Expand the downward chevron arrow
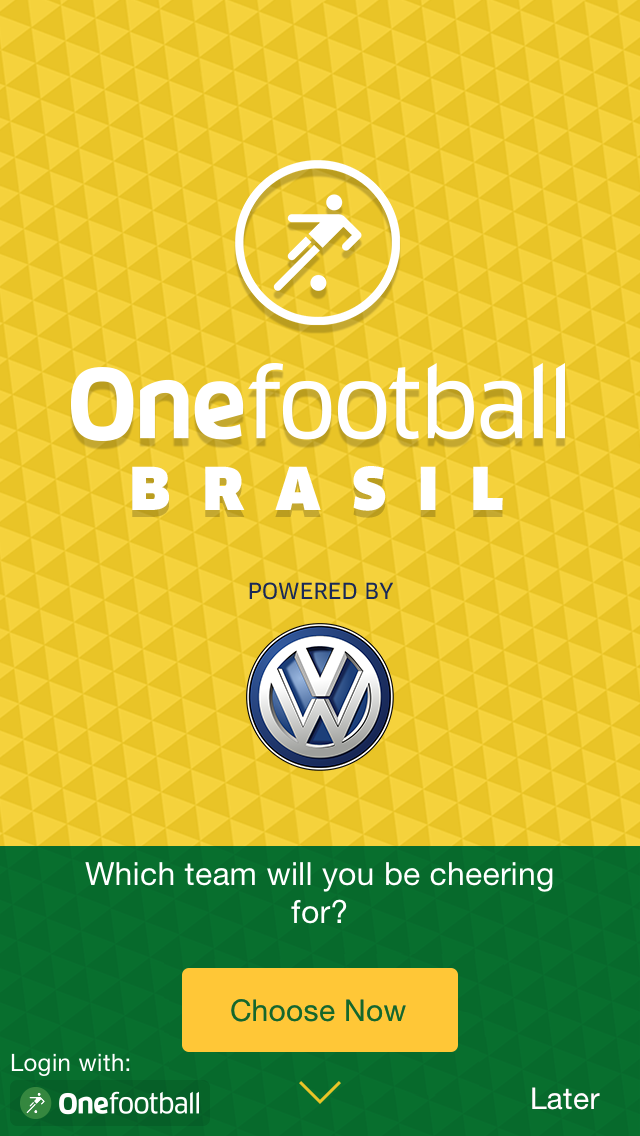 pyautogui.click(x=320, y=1092)
